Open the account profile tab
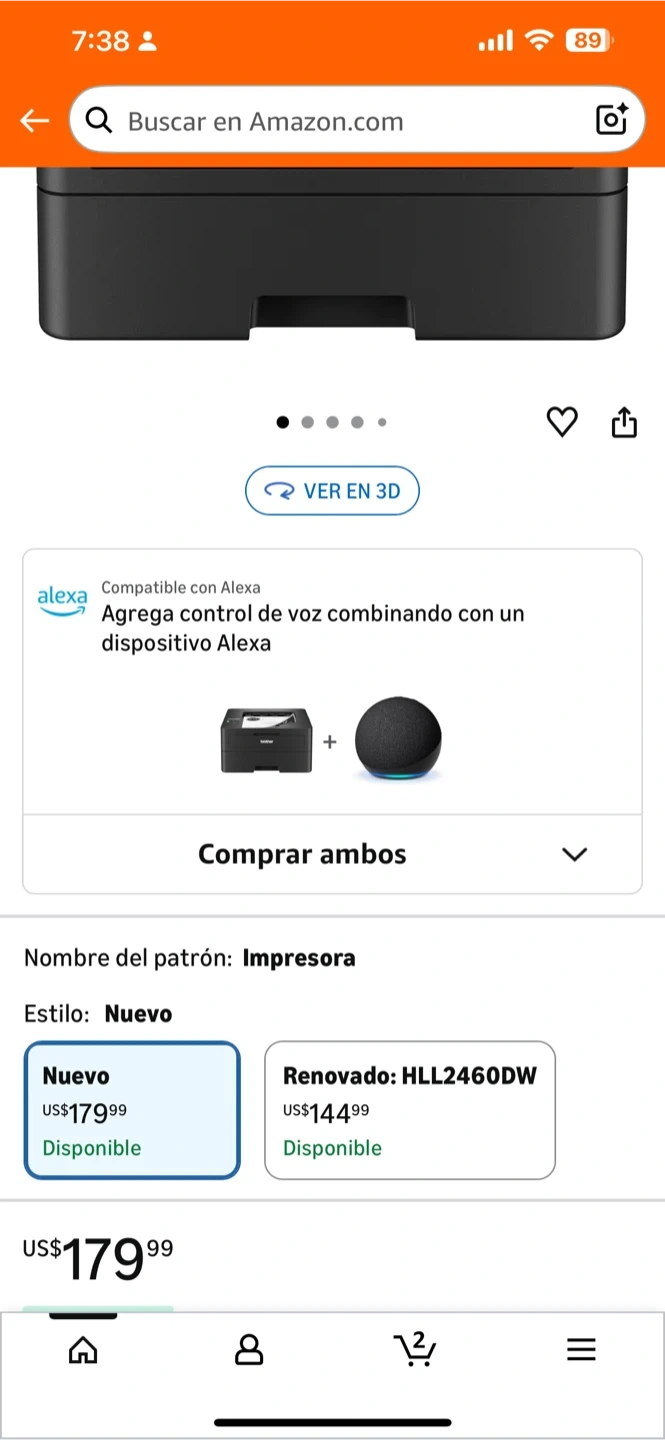The image size is (665, 1440). (x=248, y=1351)
